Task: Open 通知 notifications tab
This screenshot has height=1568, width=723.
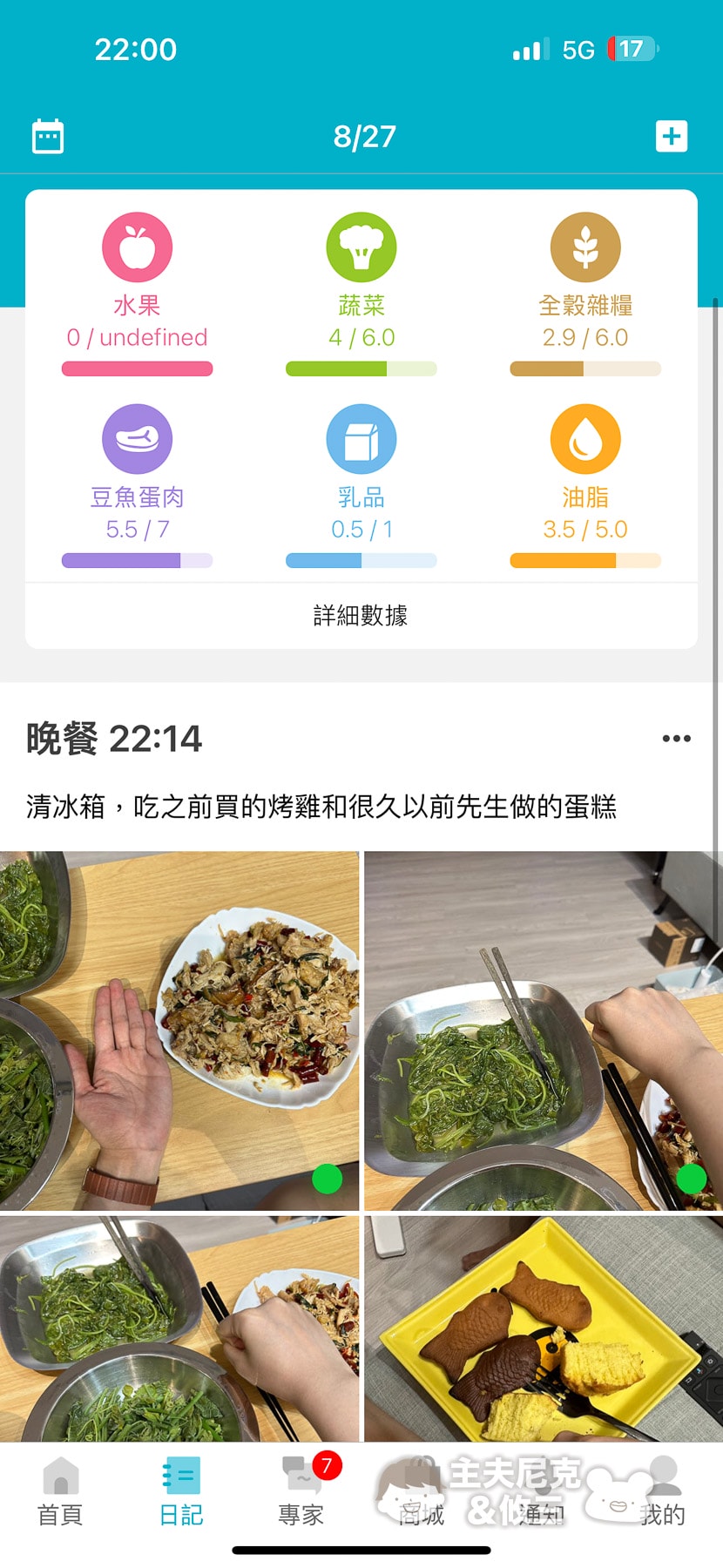Action: click(x=542, y=1491)
